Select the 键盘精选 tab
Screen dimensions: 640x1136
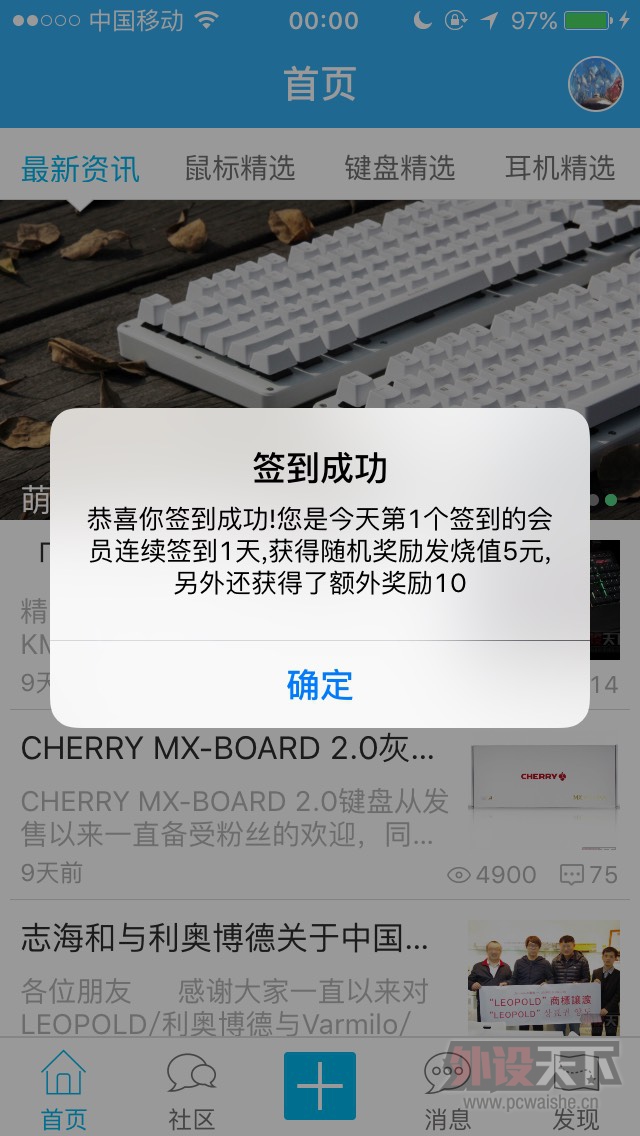click(400, 167)
